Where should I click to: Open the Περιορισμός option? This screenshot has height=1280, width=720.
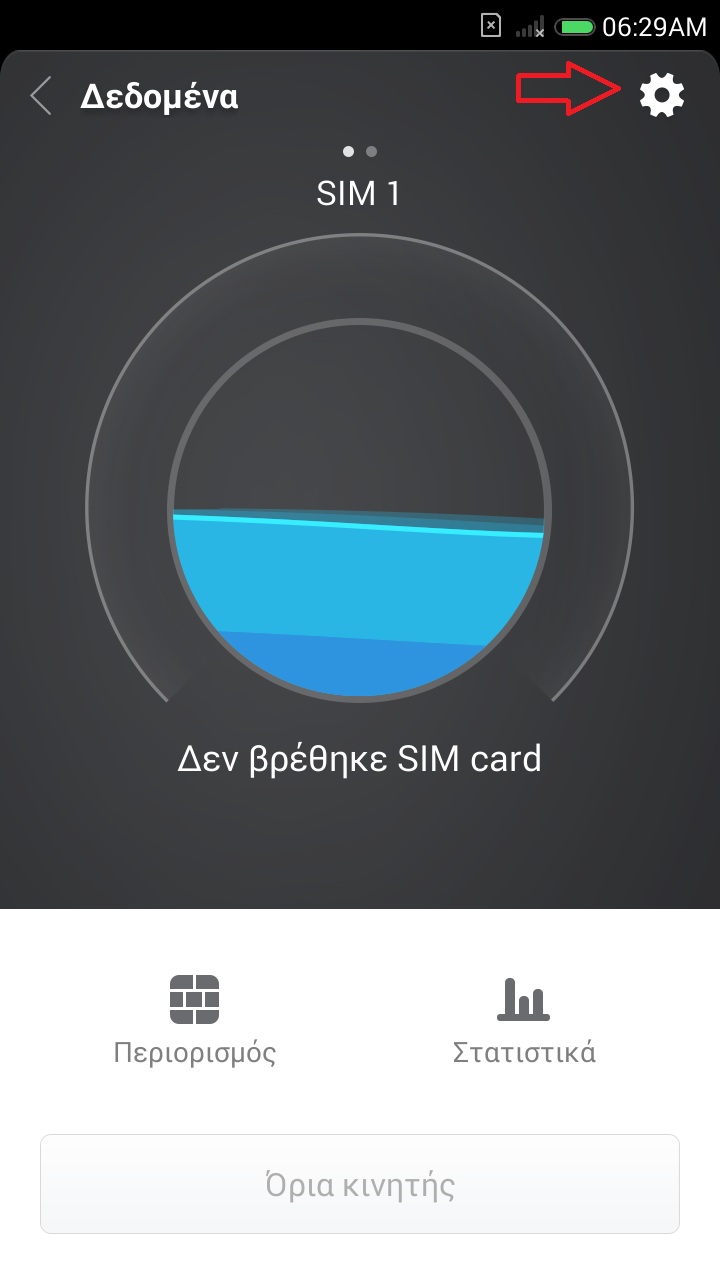[x=195, y=1018]
